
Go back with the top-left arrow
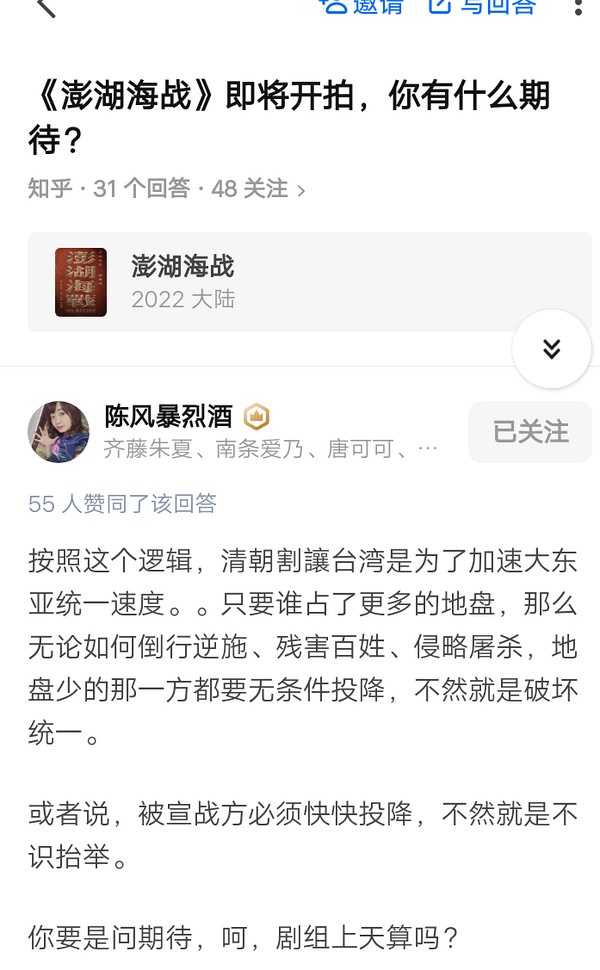(45, 8)
